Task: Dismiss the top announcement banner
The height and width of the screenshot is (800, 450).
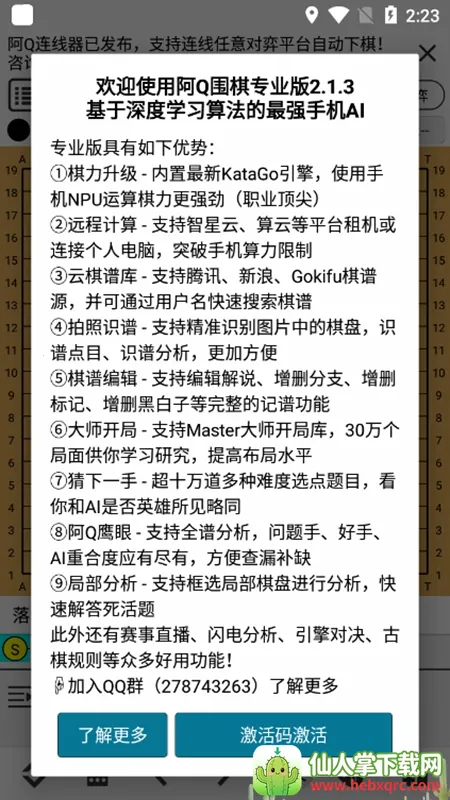Action: tap(428, 53)
